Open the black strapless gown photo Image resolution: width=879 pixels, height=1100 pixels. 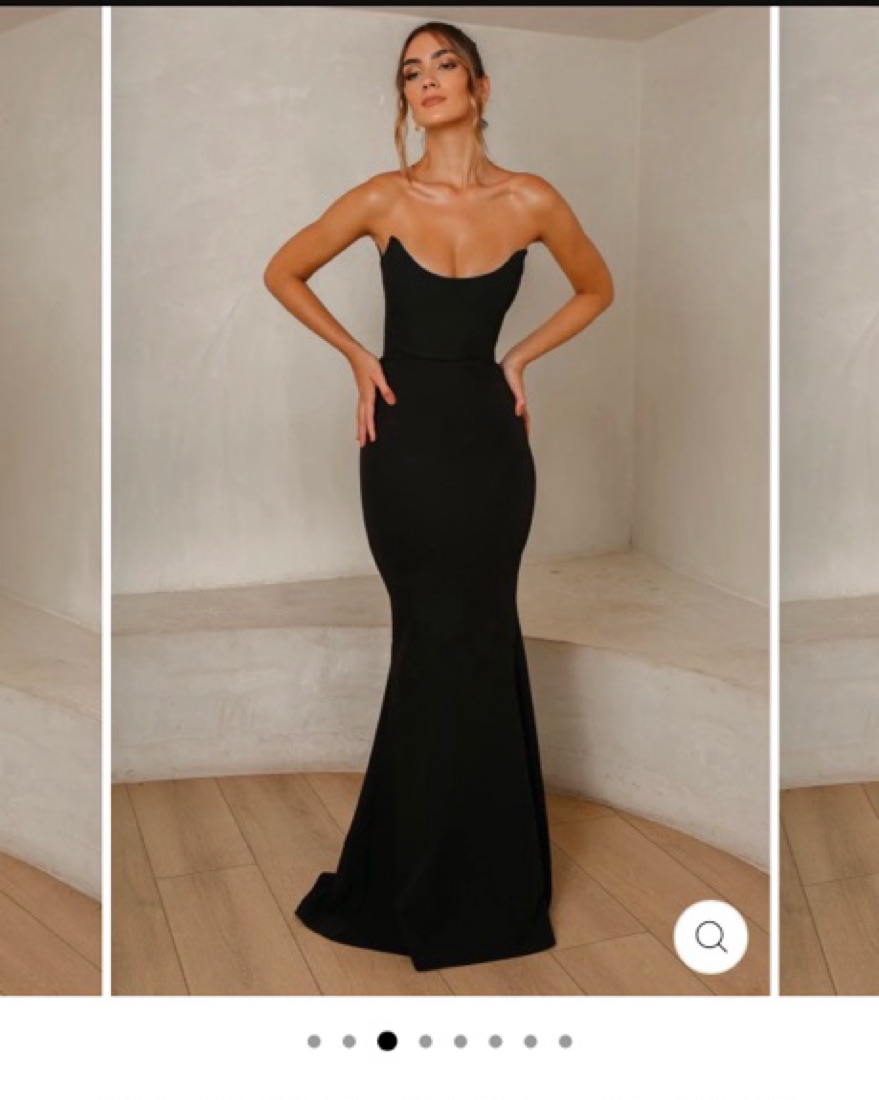(440, 500)
